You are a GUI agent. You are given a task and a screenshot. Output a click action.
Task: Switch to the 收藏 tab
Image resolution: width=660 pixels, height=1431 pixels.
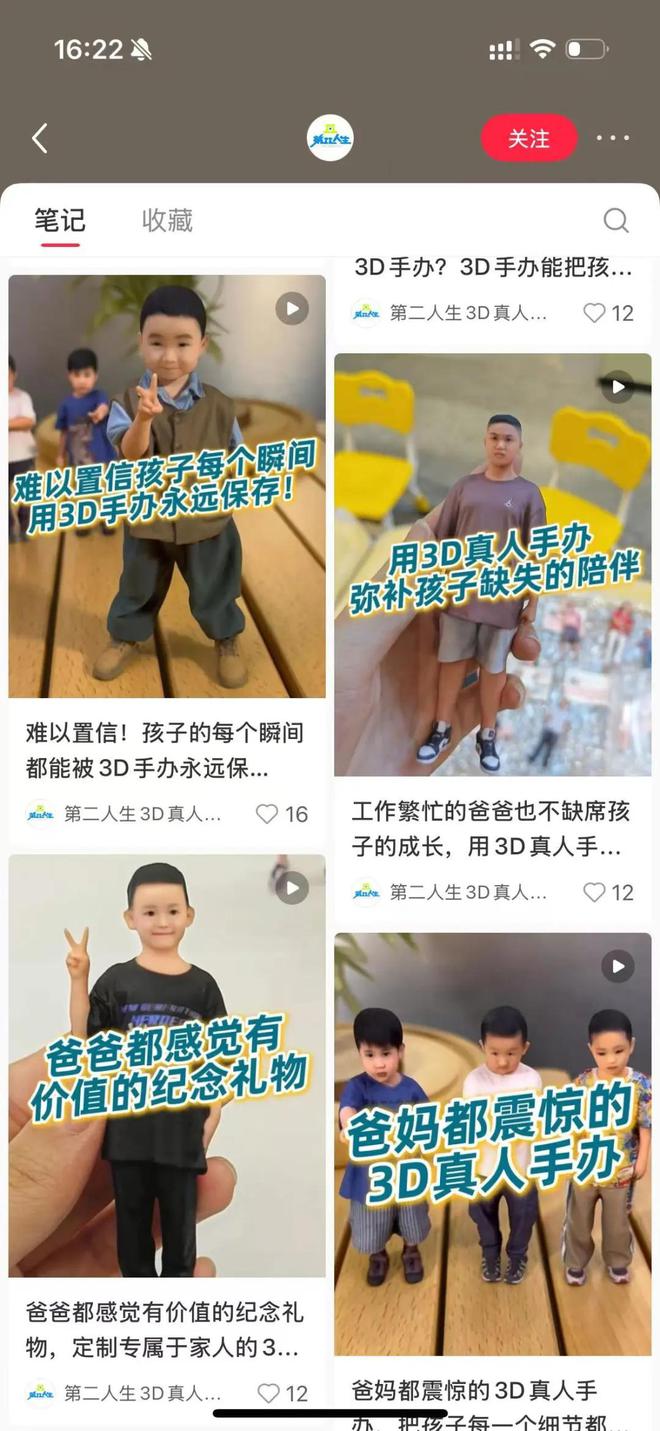(167, 220)
